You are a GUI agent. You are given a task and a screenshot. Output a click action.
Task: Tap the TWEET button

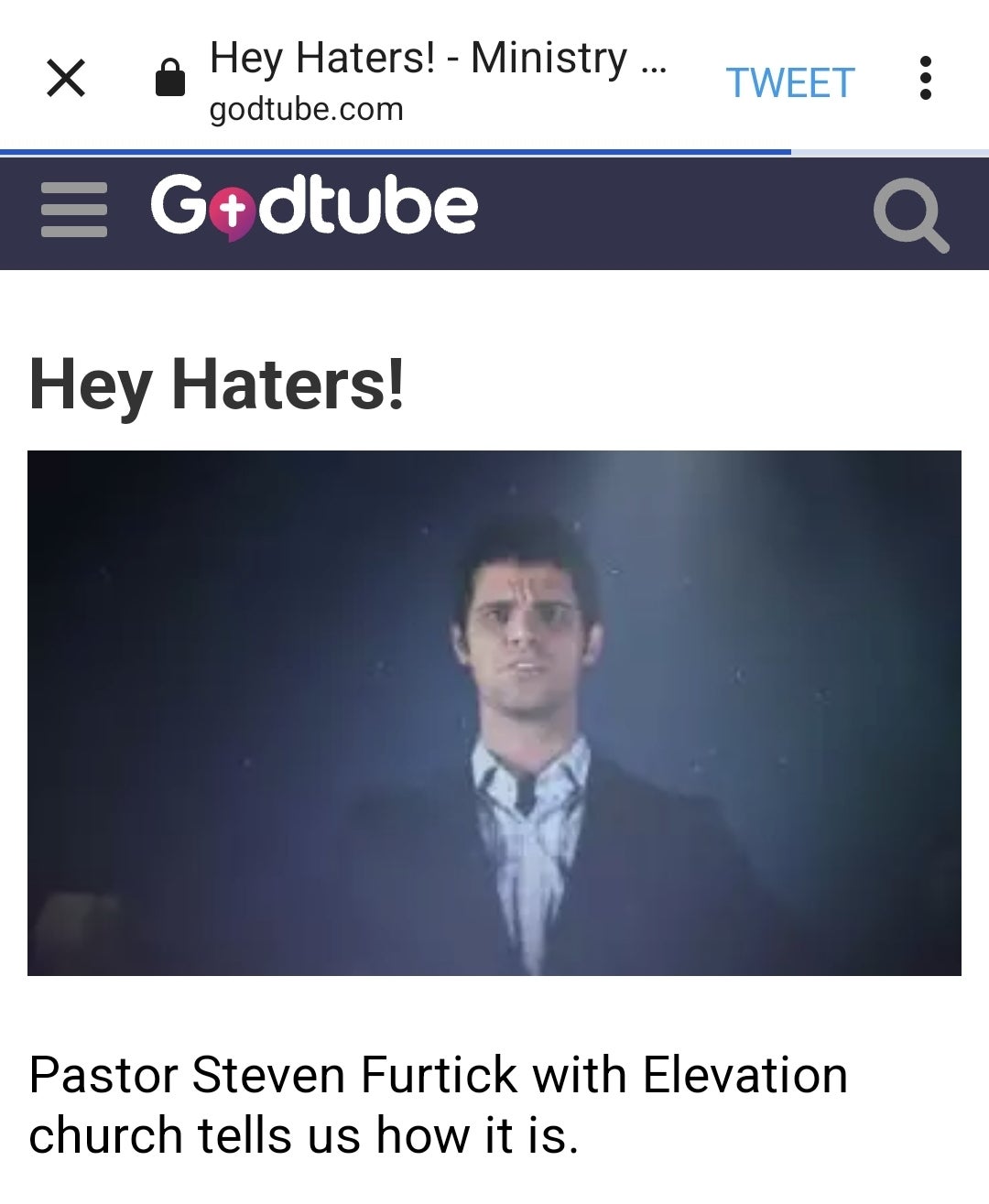789,83
